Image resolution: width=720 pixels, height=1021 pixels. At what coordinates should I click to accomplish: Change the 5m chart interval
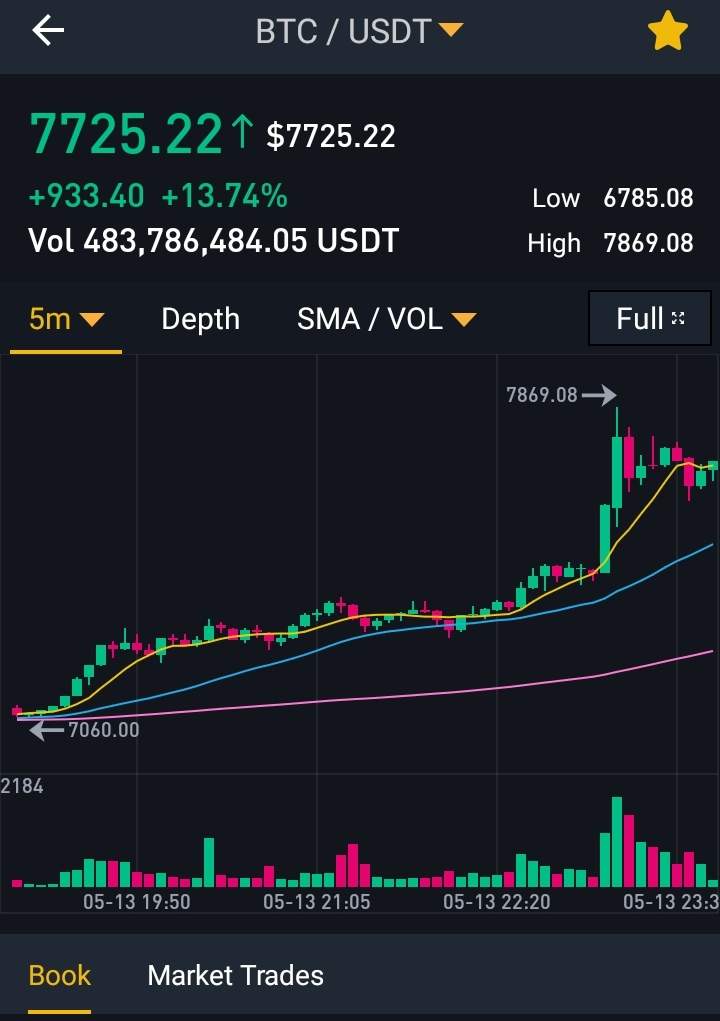click(66, 319)
